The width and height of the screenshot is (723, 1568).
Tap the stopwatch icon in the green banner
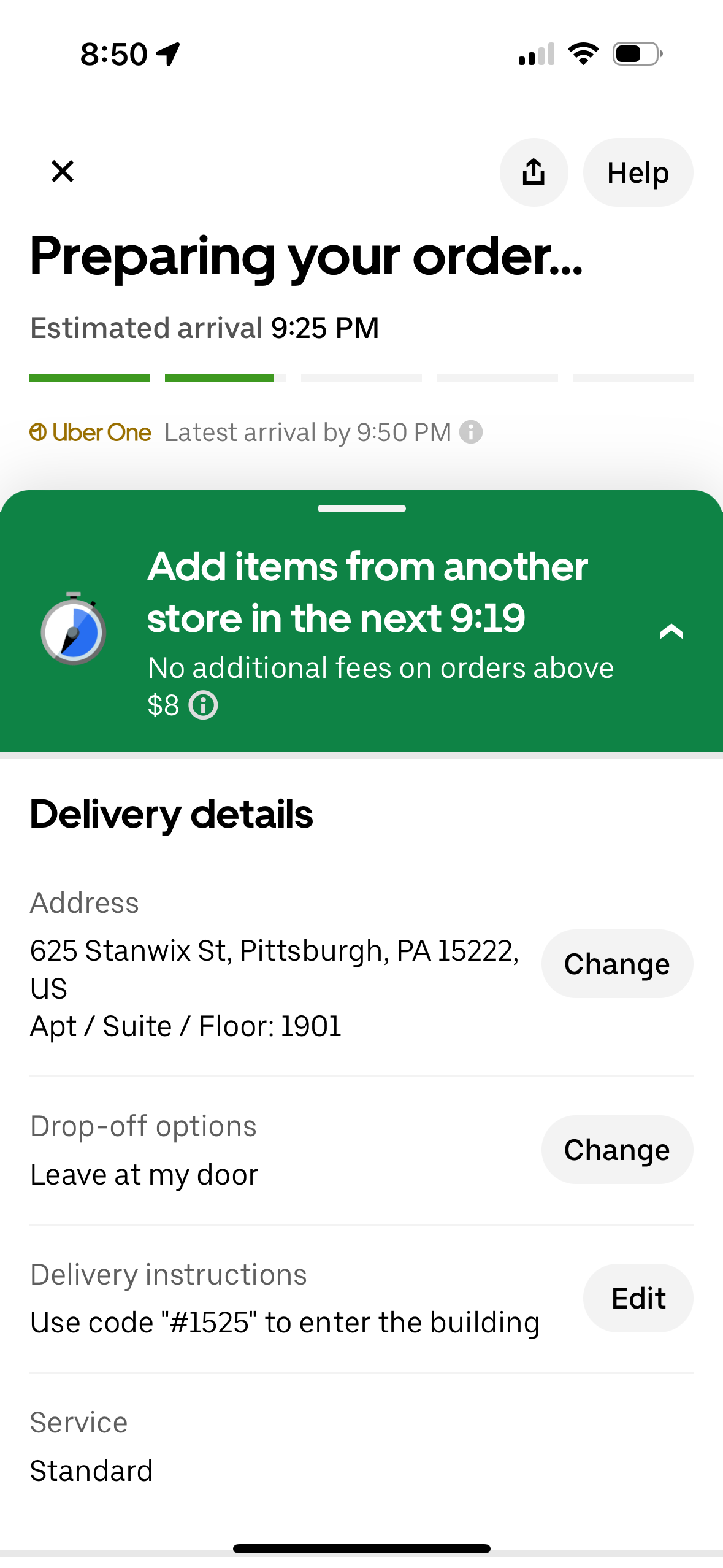(74, 632)
